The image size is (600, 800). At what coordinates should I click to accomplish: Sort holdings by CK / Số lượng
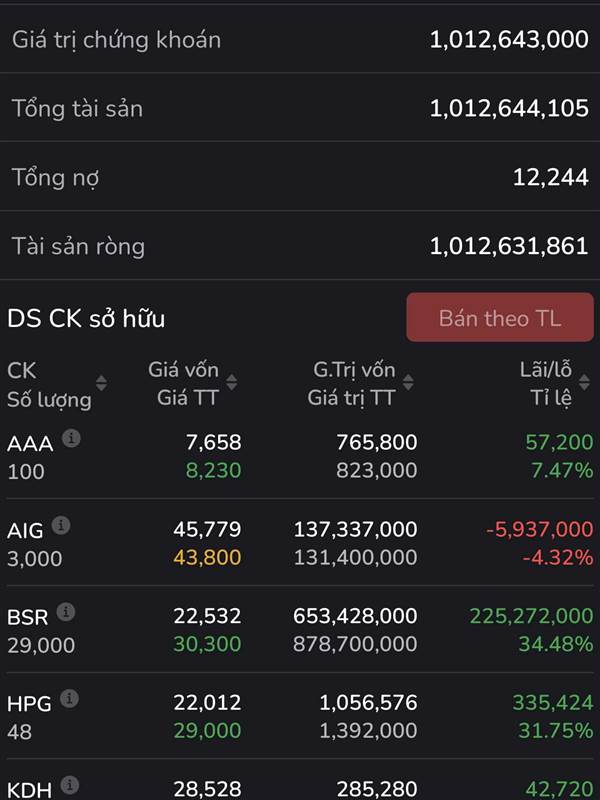(102, 383)
